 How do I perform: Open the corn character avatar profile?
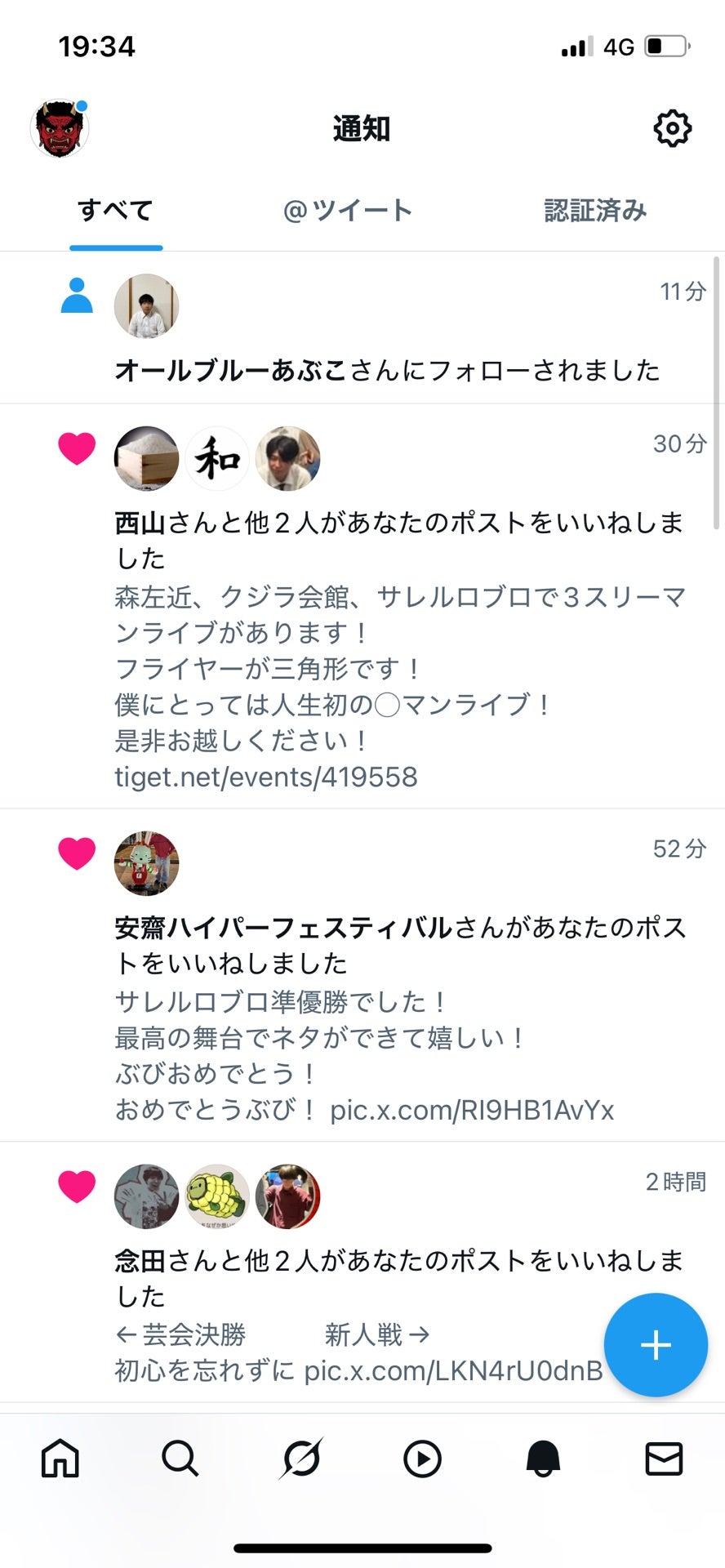tap(216, 1196)
